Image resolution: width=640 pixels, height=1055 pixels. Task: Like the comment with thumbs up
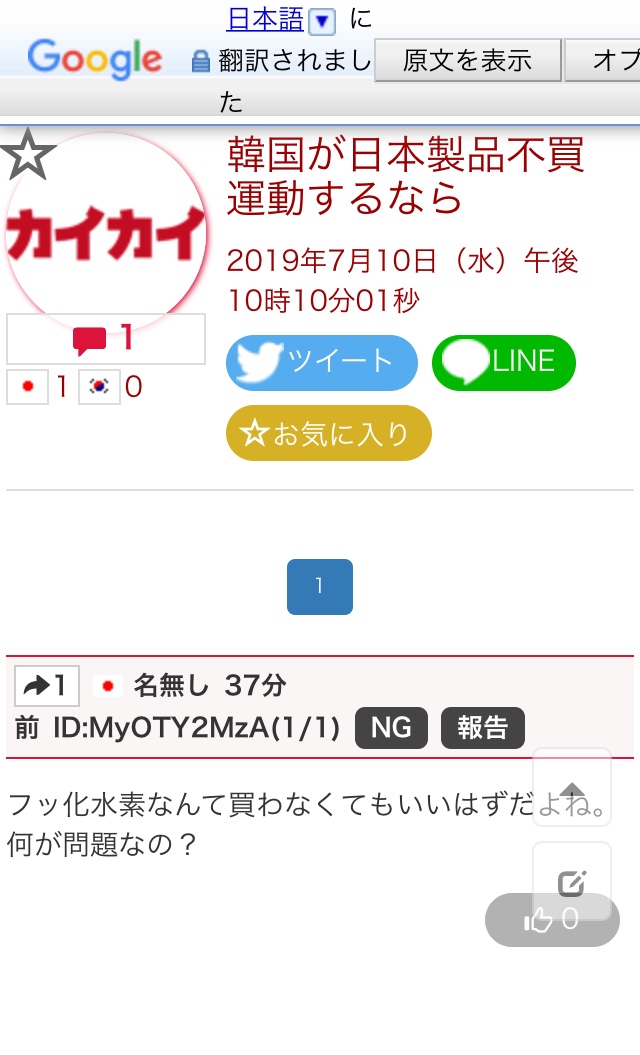552,920
